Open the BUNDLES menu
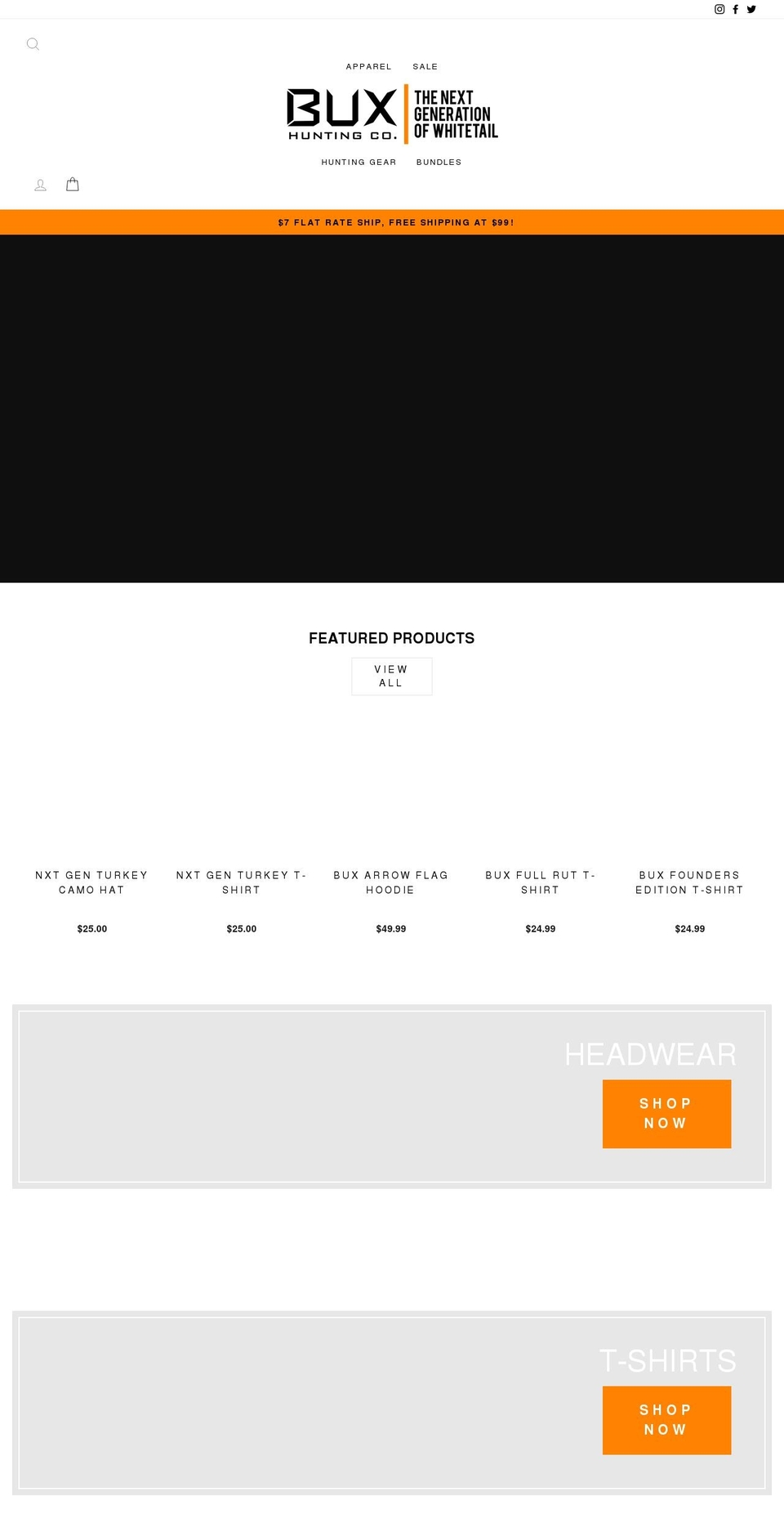 tap(439, 162)
